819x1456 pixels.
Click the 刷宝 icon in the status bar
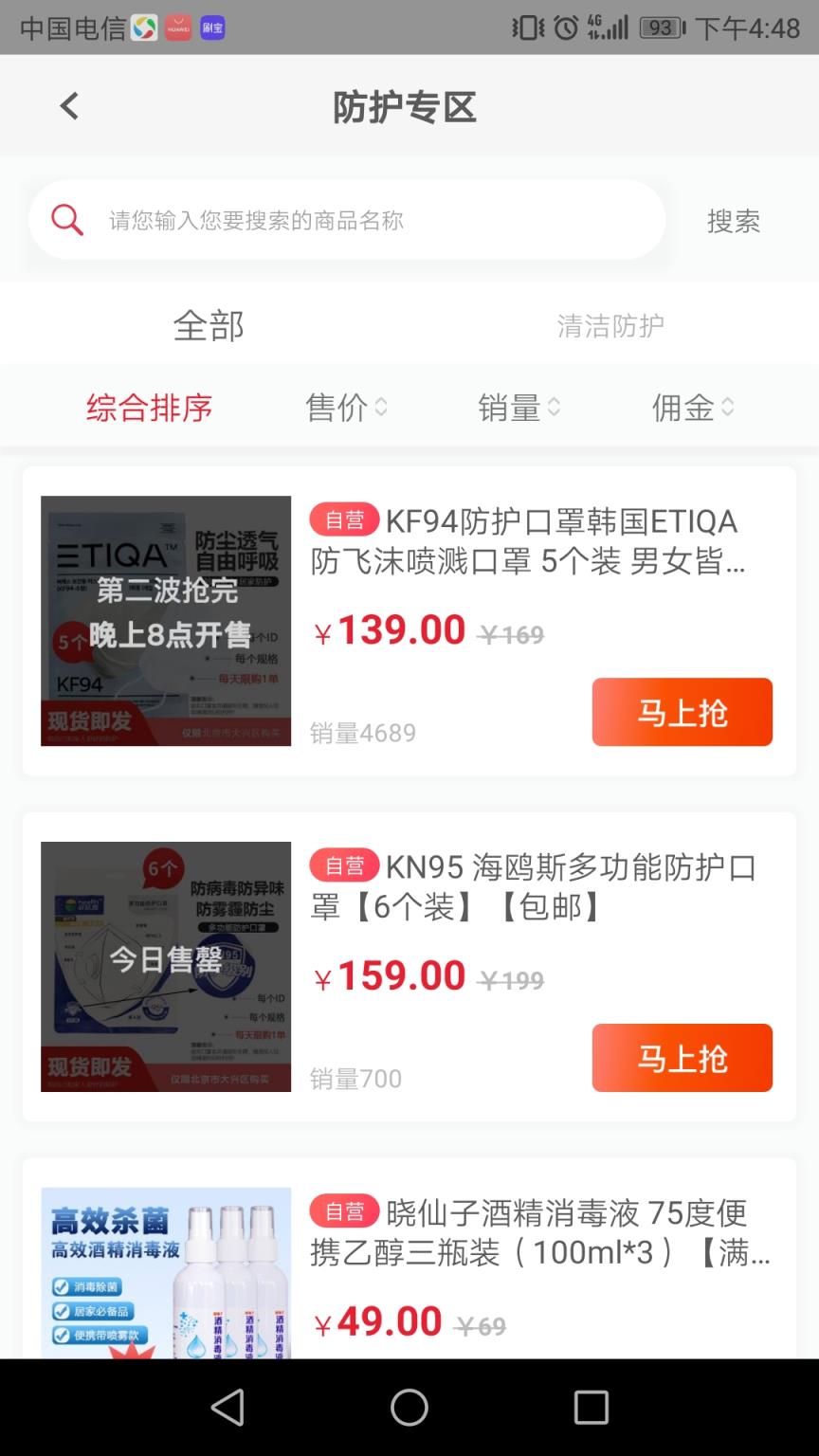(212, 28)
